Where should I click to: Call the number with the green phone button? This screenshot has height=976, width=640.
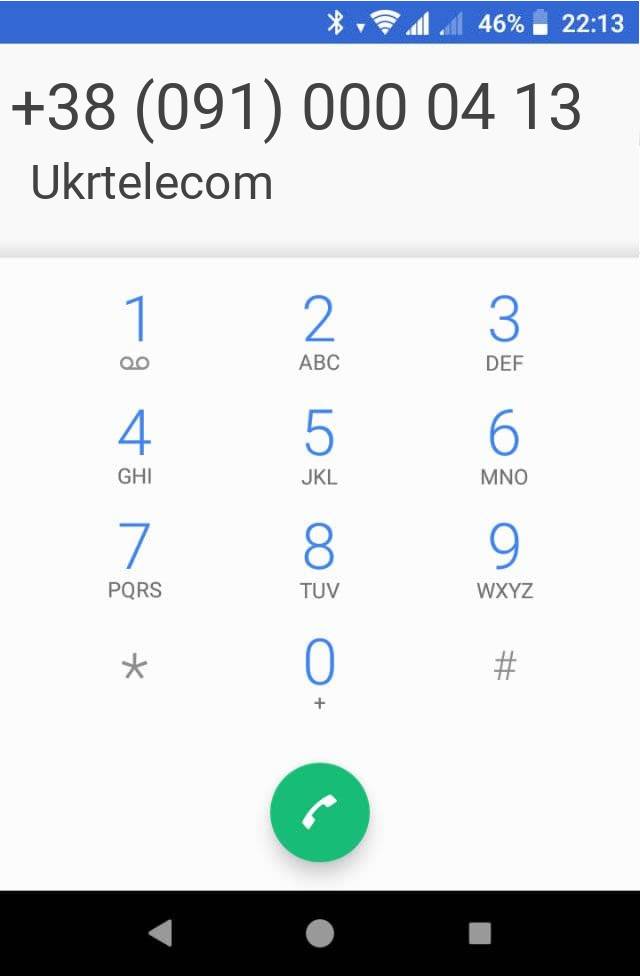tap(320, 813)
